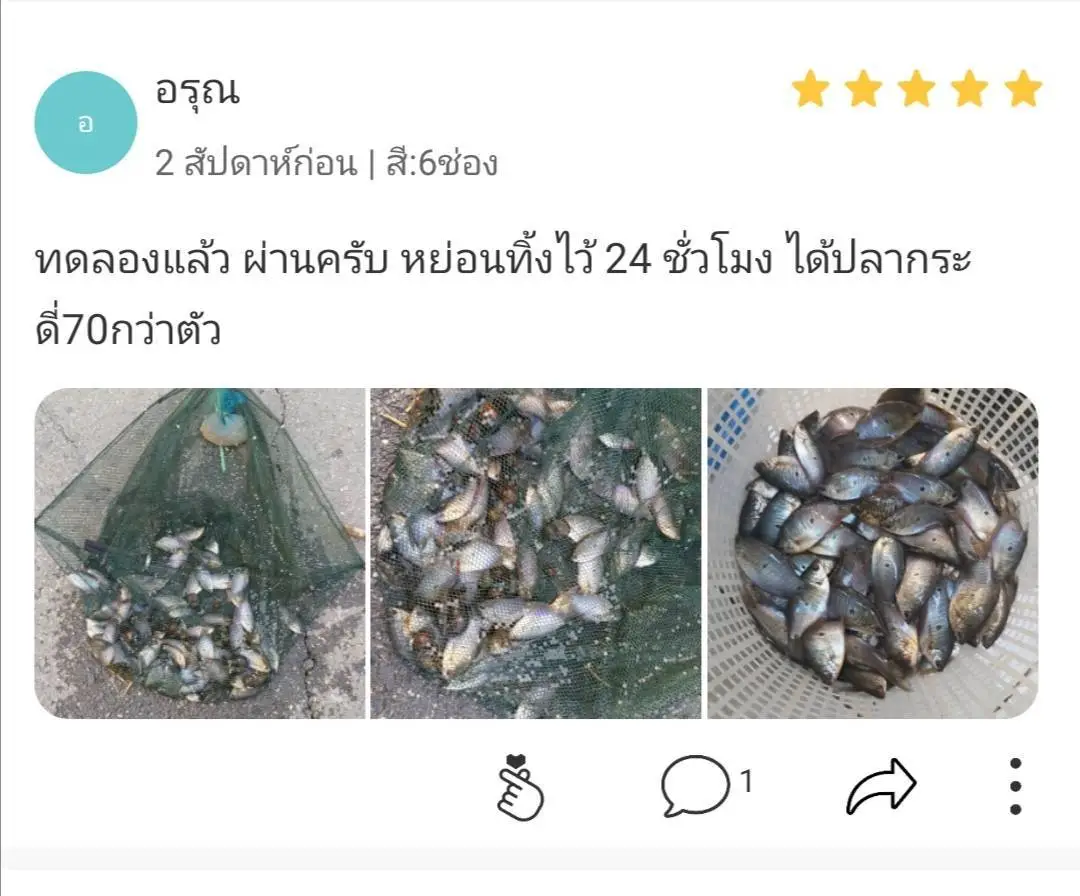Open the three-dot overflow menu
This screenshot has width=1080, height=896.
1015,786
